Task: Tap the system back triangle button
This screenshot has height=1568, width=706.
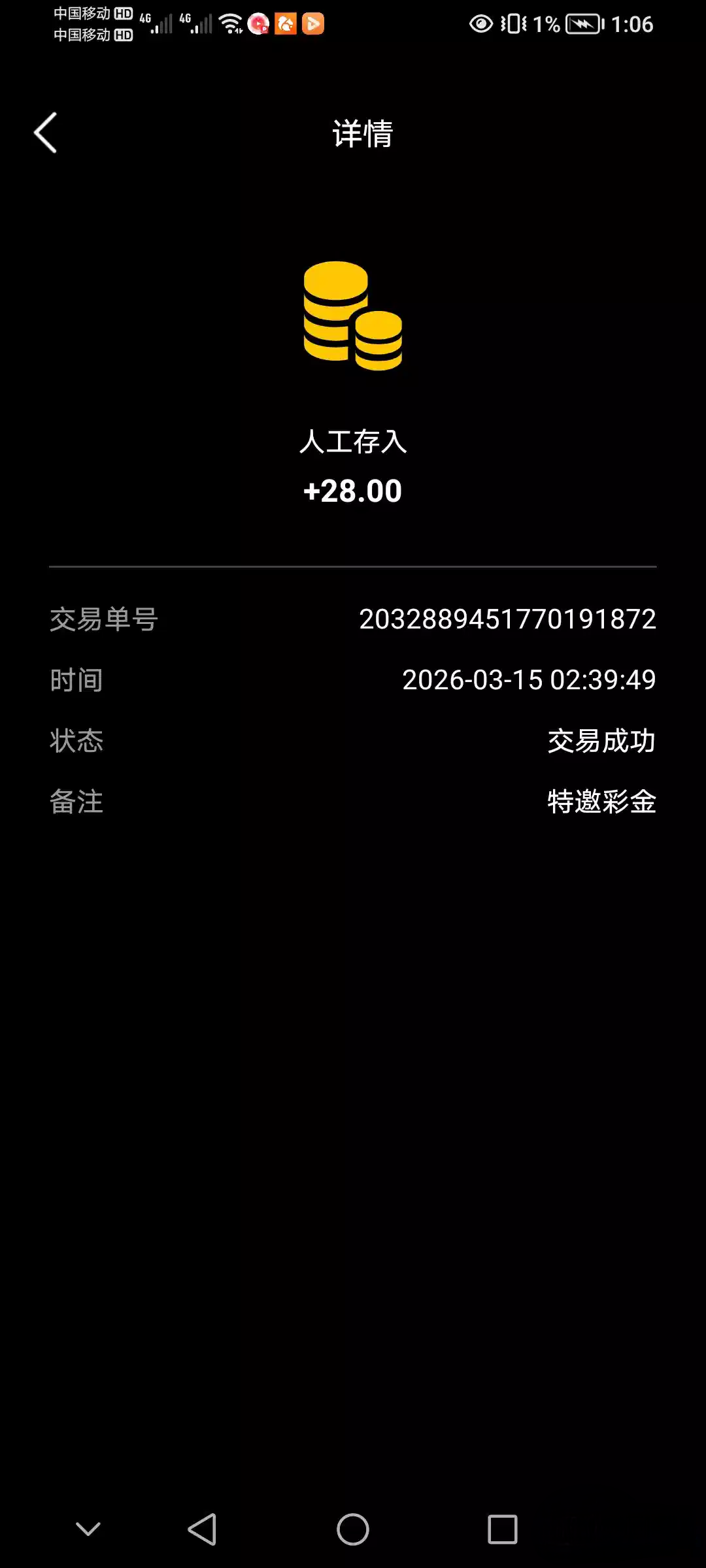Action: point(203,1529)
